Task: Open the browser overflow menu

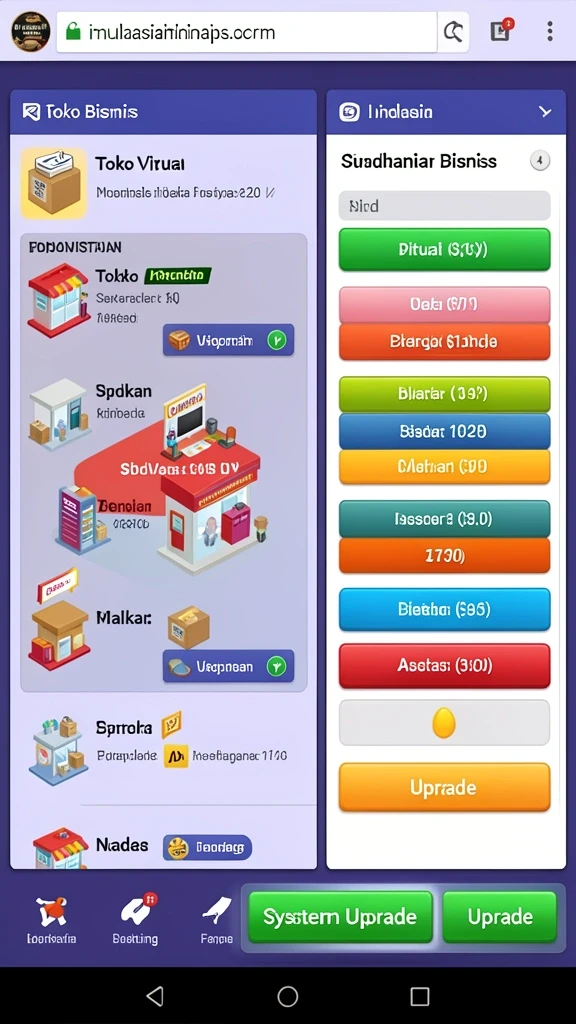Action: [x=550, y=31]
